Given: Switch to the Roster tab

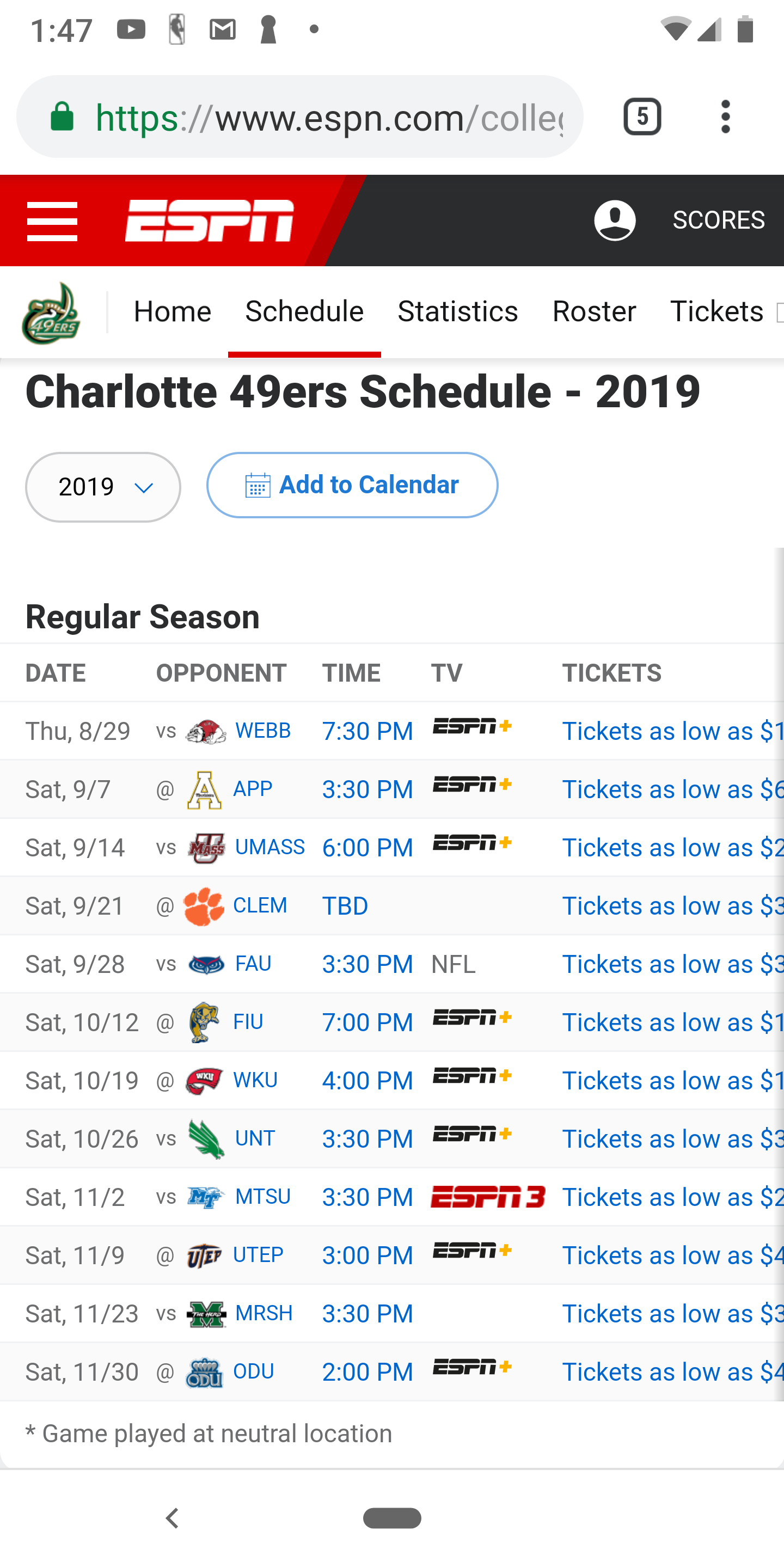Looking at the screenshot, I should pos(593,311).
